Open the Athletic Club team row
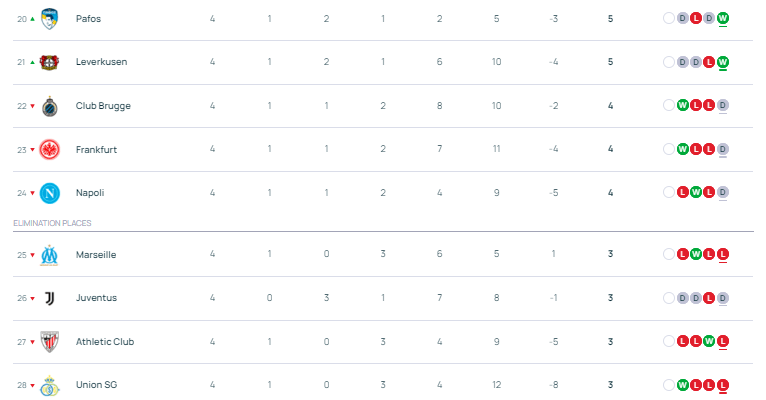766x400 pixels. tap(104, 342)
